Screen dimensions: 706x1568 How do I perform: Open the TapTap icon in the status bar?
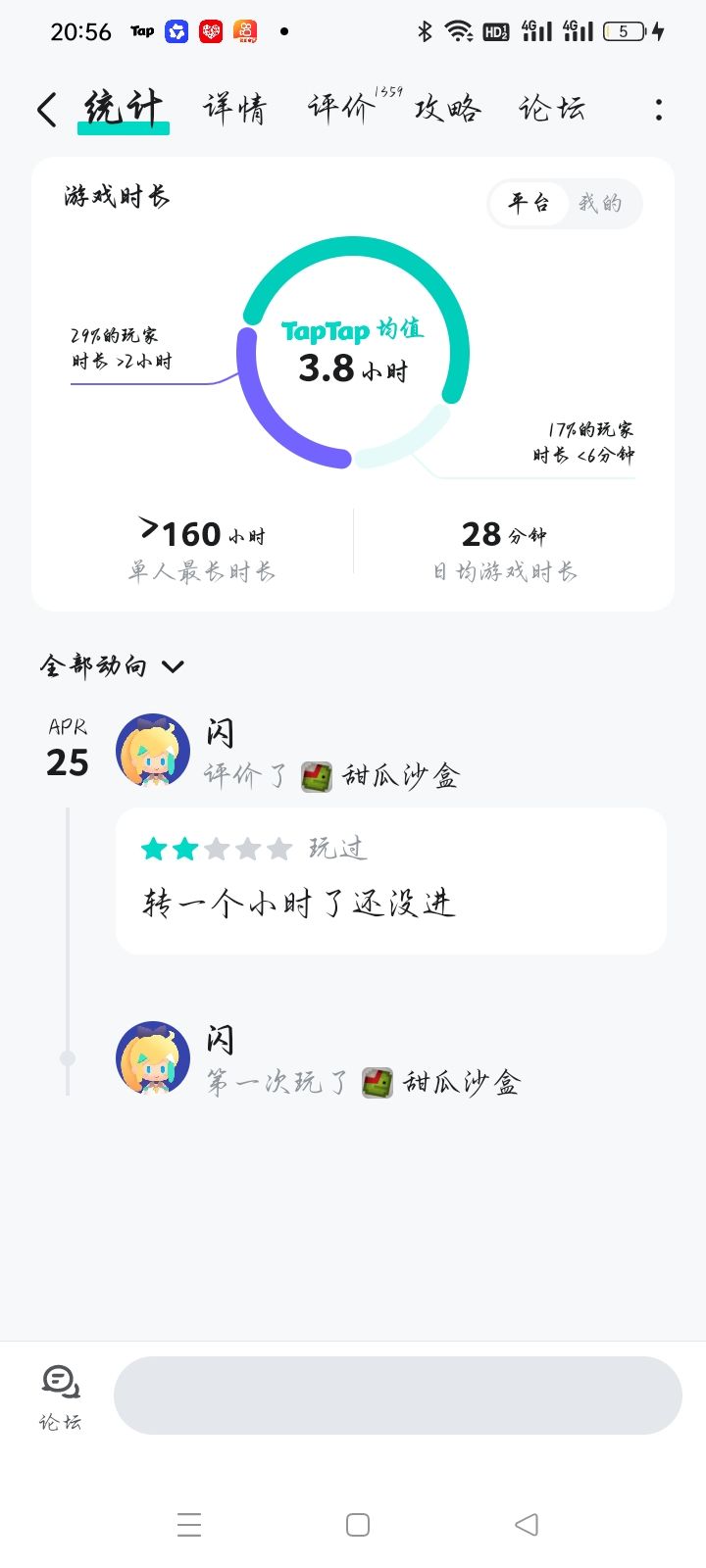(x=139, y=31)
